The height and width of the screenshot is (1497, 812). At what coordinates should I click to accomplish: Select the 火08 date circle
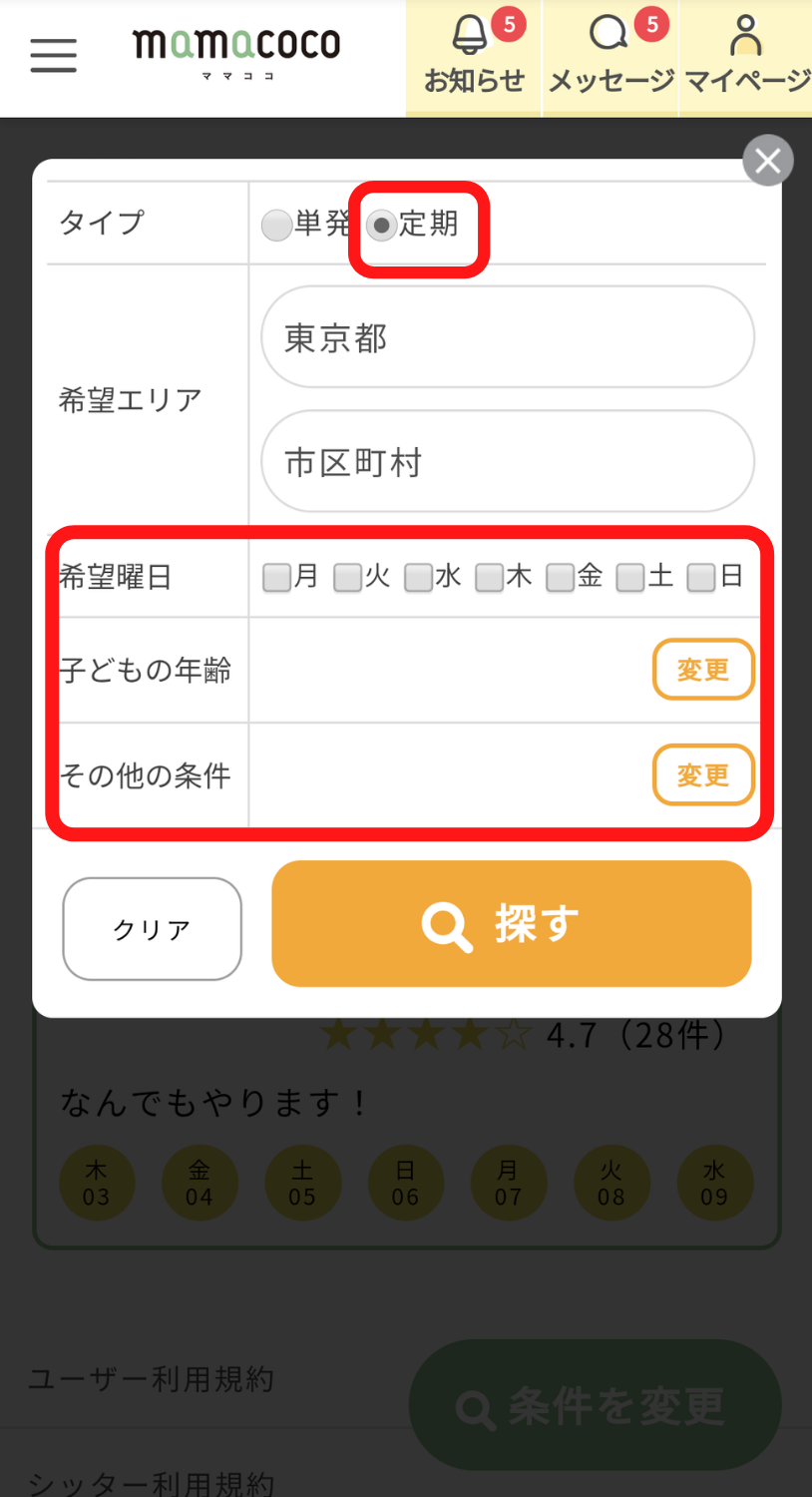click(x=611, y=1182)
